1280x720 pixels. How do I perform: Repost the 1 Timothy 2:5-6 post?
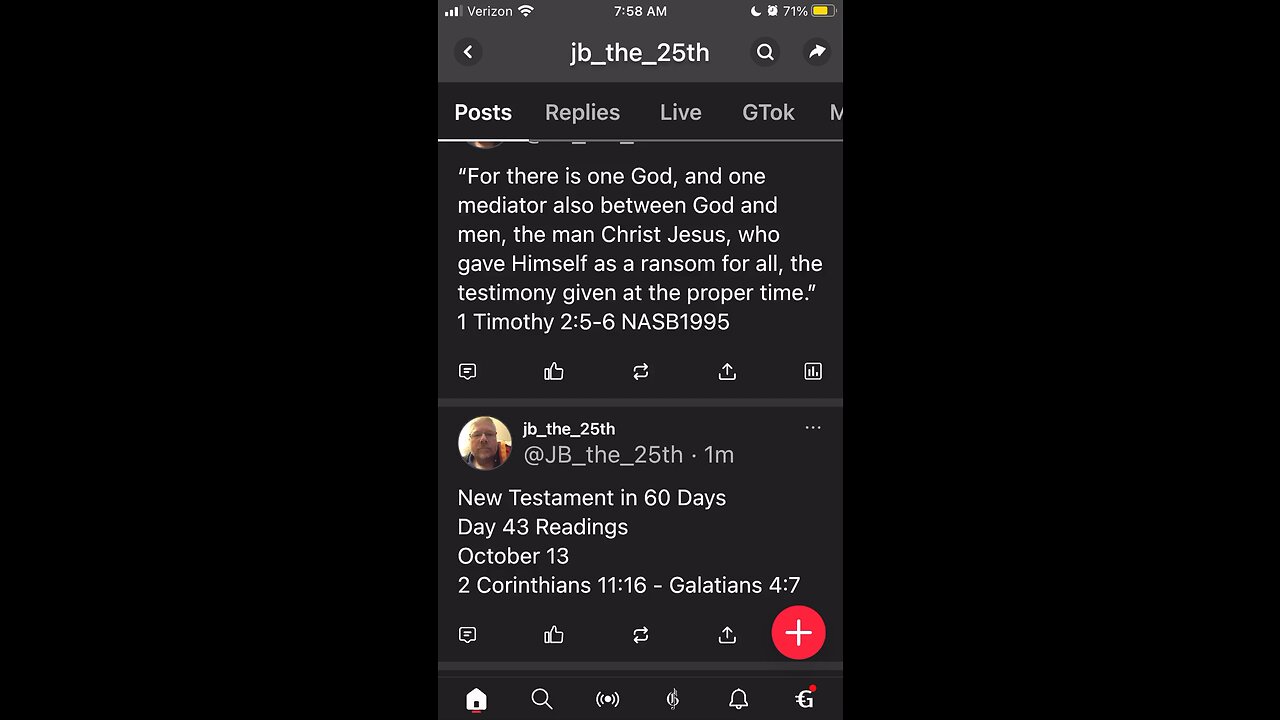pyautogui.click(x=641, y=371)
